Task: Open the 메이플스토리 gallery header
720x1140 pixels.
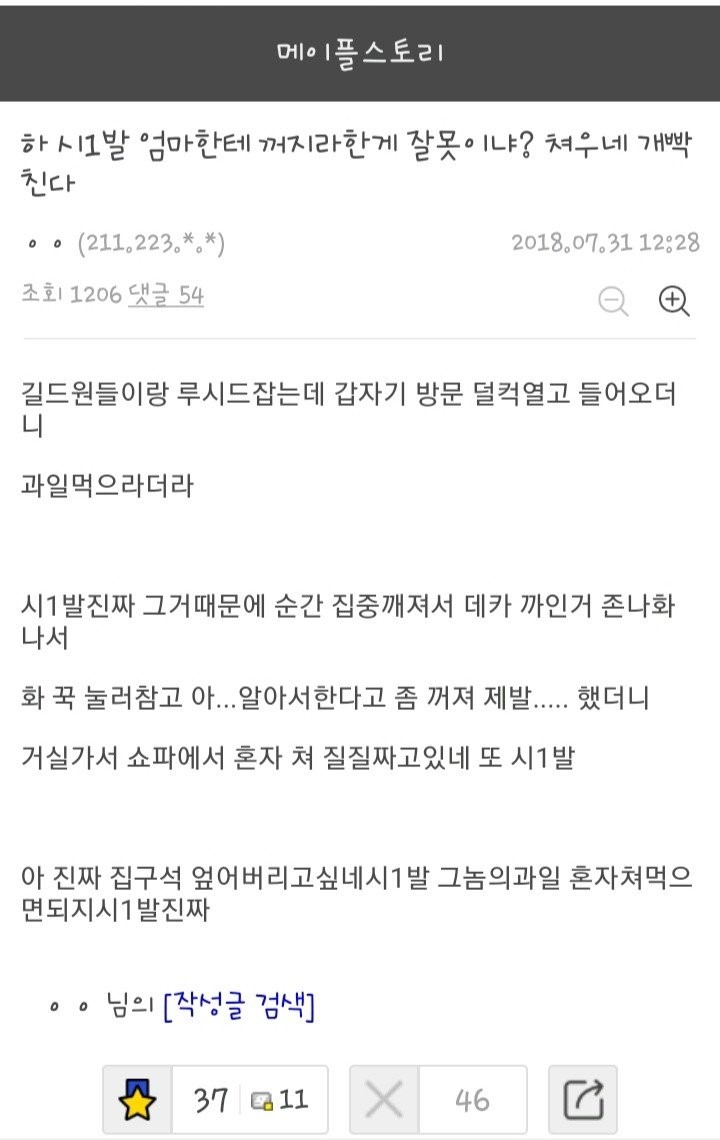Action: pos(359,50)
